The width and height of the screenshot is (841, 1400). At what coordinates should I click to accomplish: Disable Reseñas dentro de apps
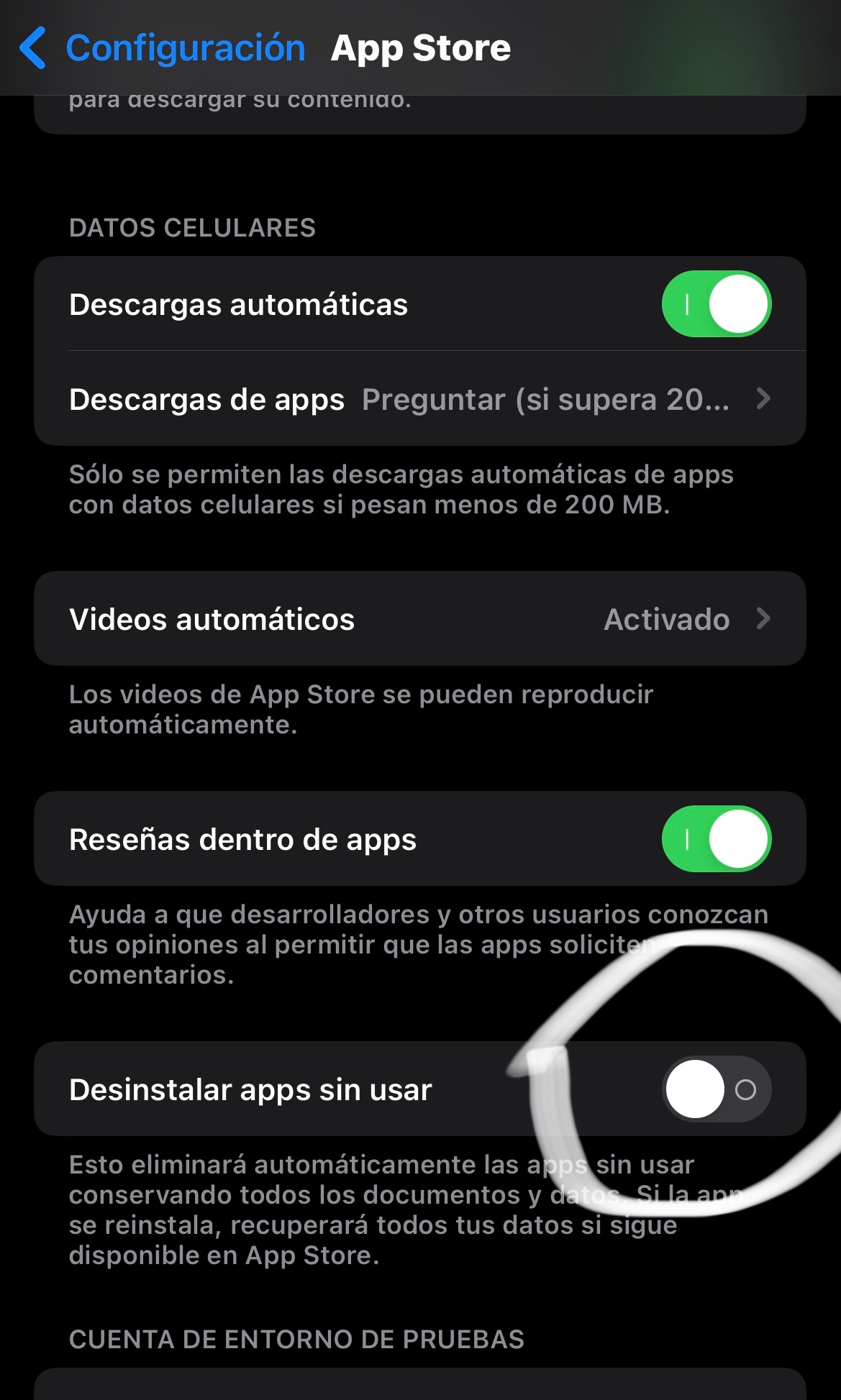[x=717, y=838]
